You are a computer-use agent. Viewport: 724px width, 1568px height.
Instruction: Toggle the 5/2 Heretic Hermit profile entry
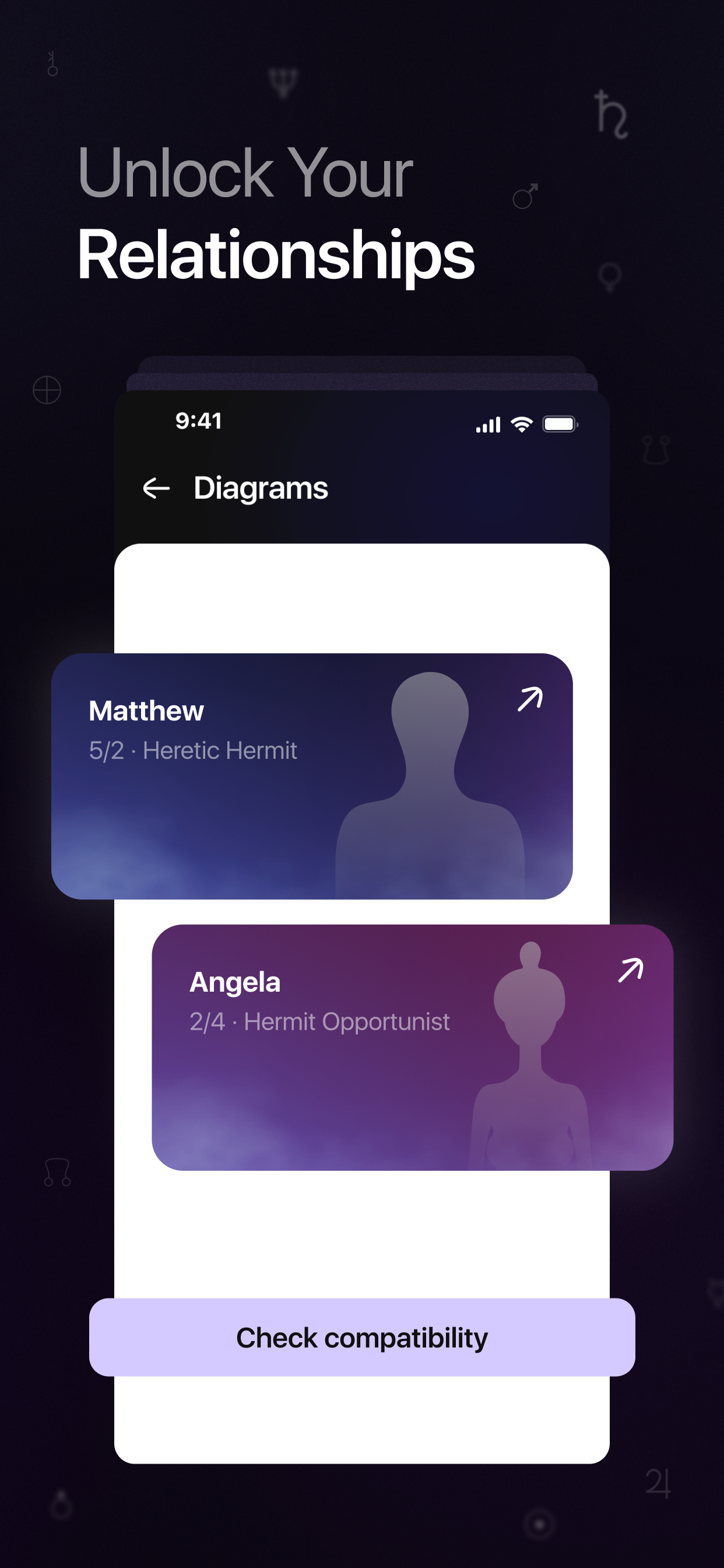(192, 751)
